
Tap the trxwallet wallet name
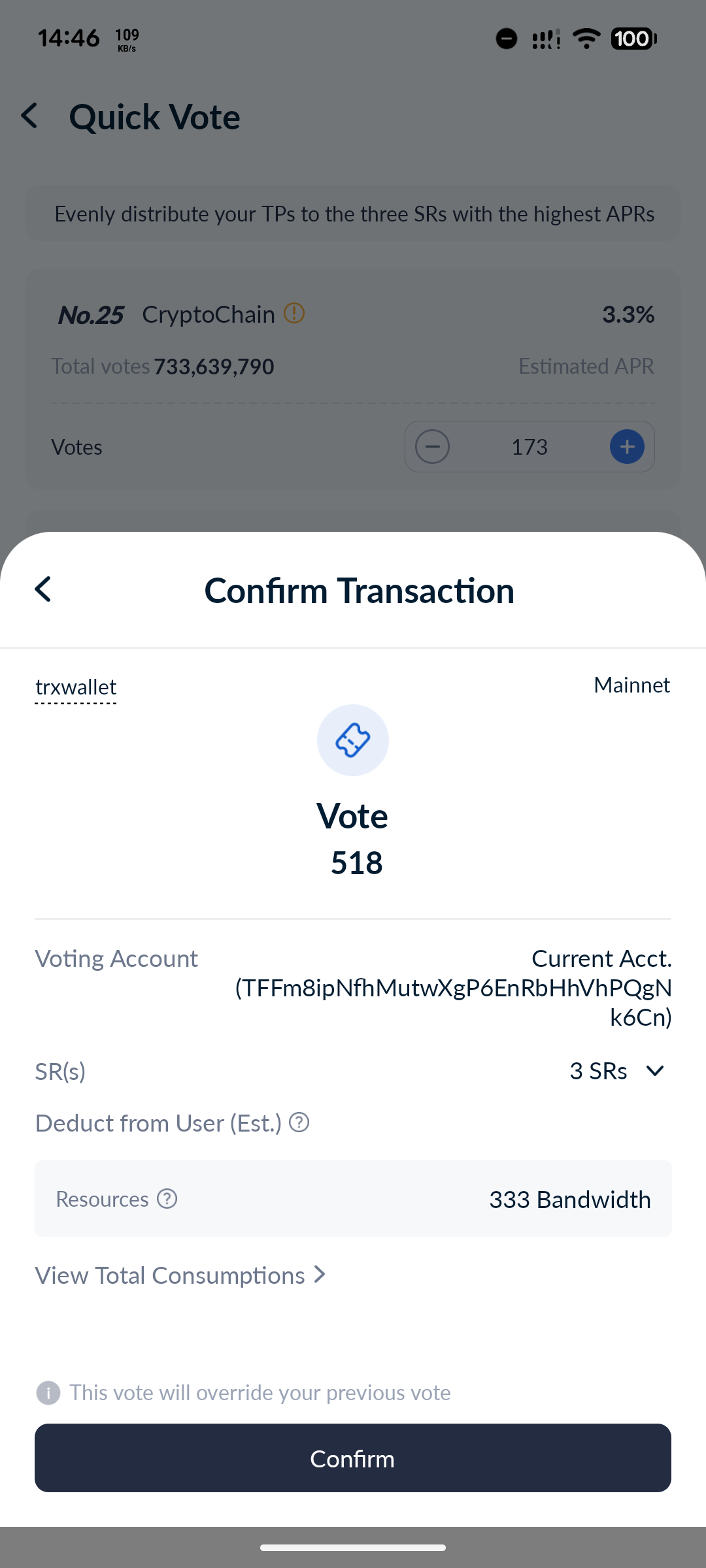[x=76, y=687]
